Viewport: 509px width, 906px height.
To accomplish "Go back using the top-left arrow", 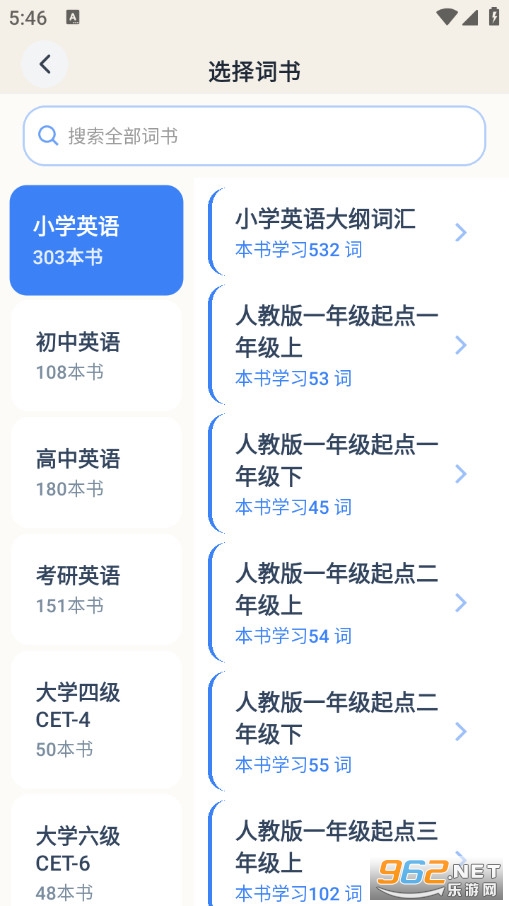I will tap(44, 65).
